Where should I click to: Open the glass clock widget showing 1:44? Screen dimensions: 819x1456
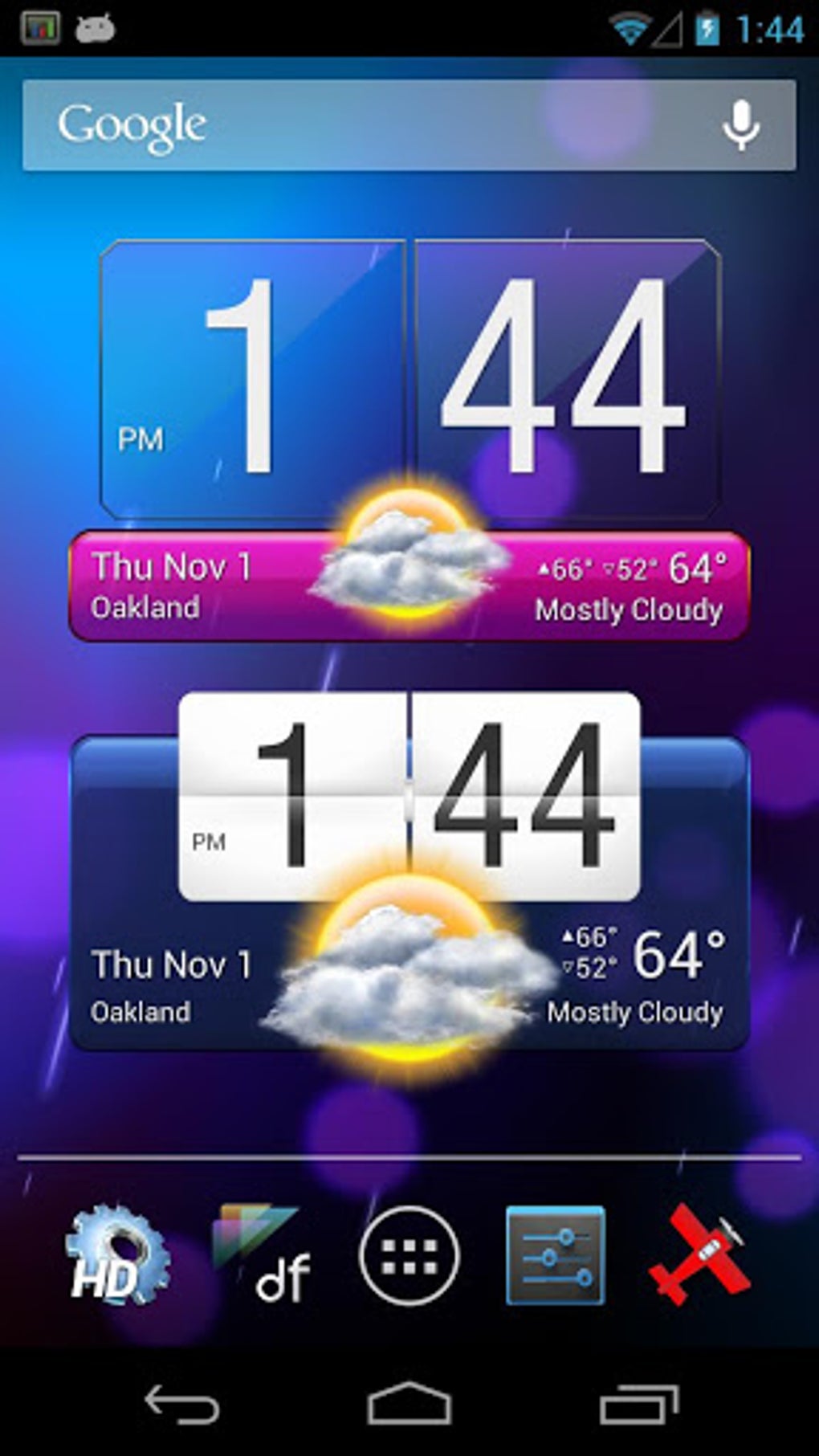tap(409, 379)
